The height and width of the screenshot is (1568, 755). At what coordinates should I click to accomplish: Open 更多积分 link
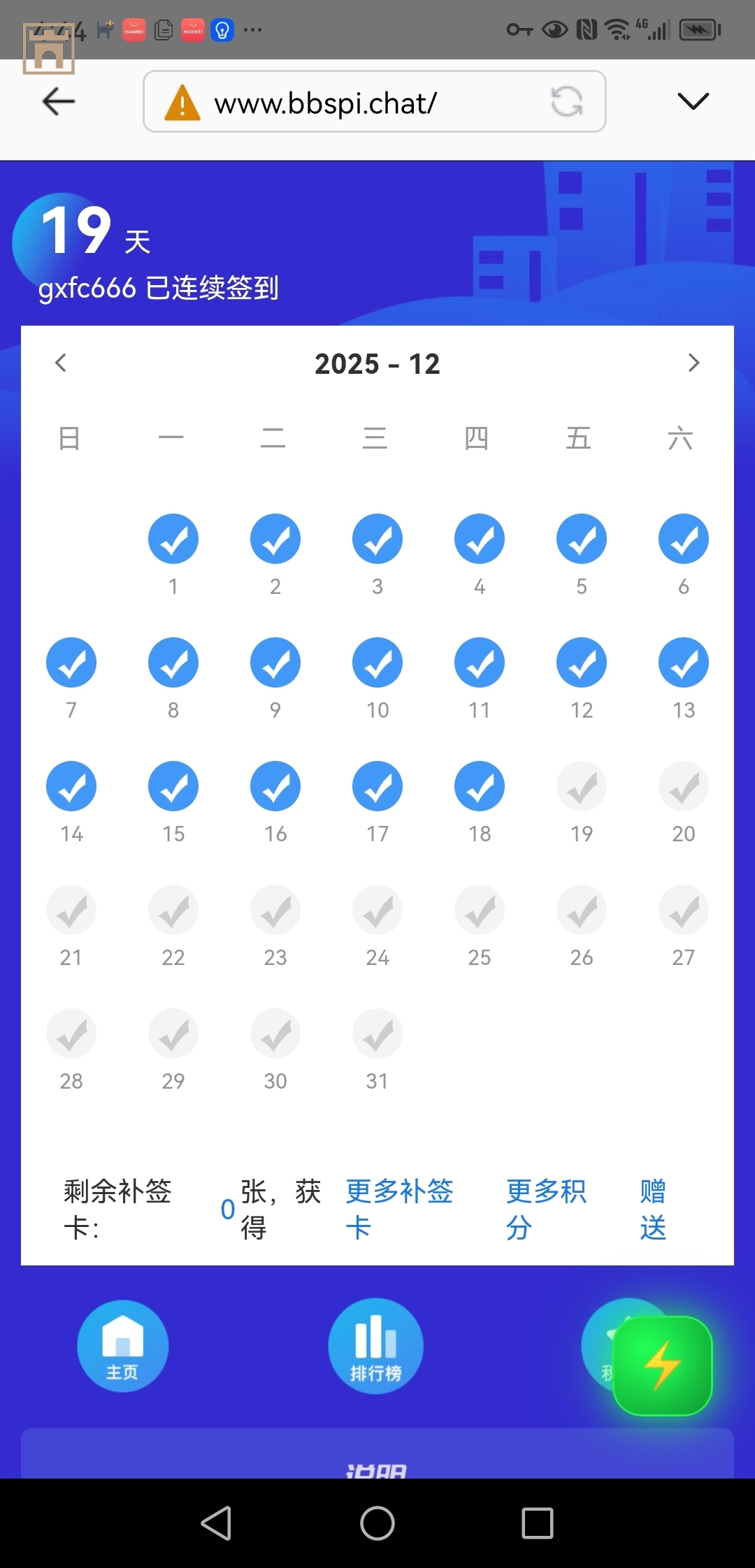point(545,1209)
